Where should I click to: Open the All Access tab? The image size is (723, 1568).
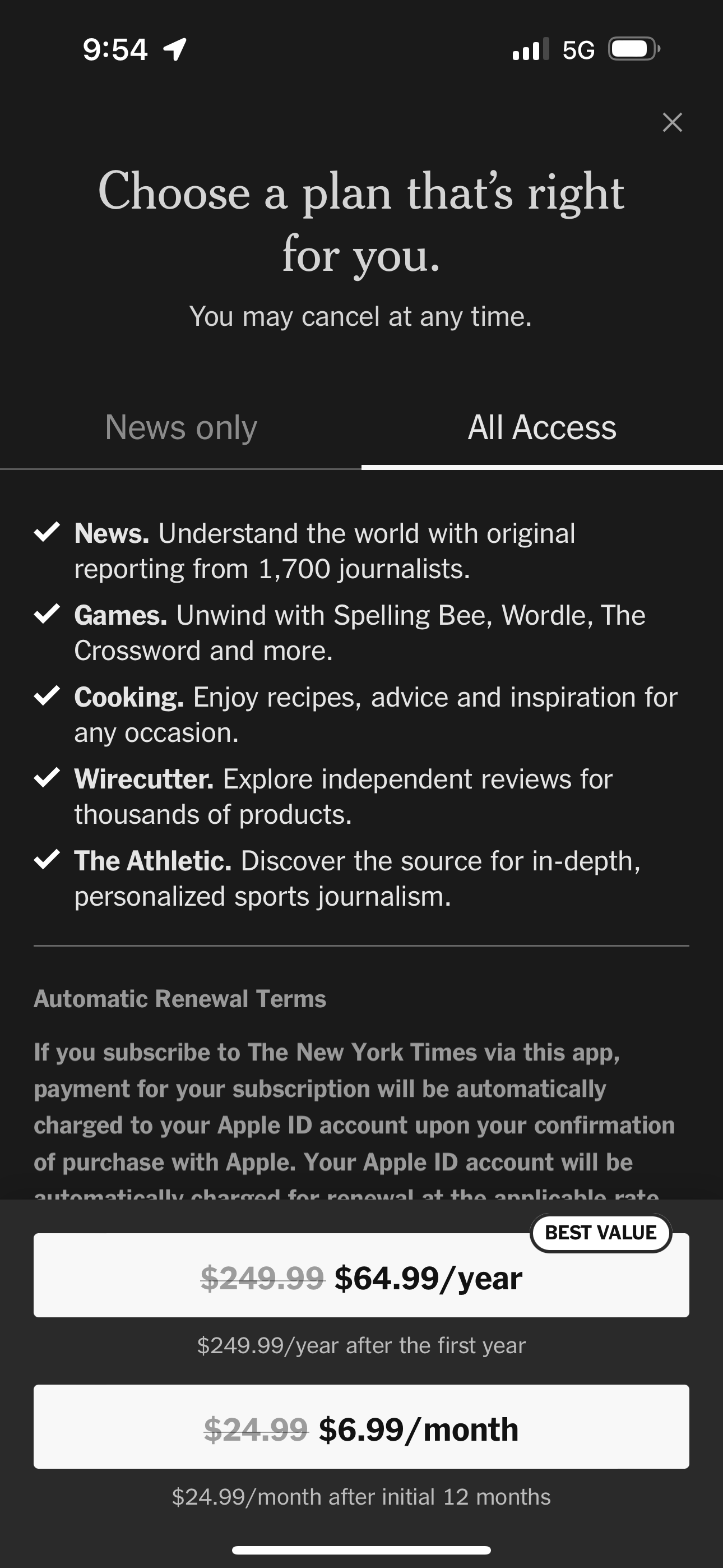click(x=541, y=427)
